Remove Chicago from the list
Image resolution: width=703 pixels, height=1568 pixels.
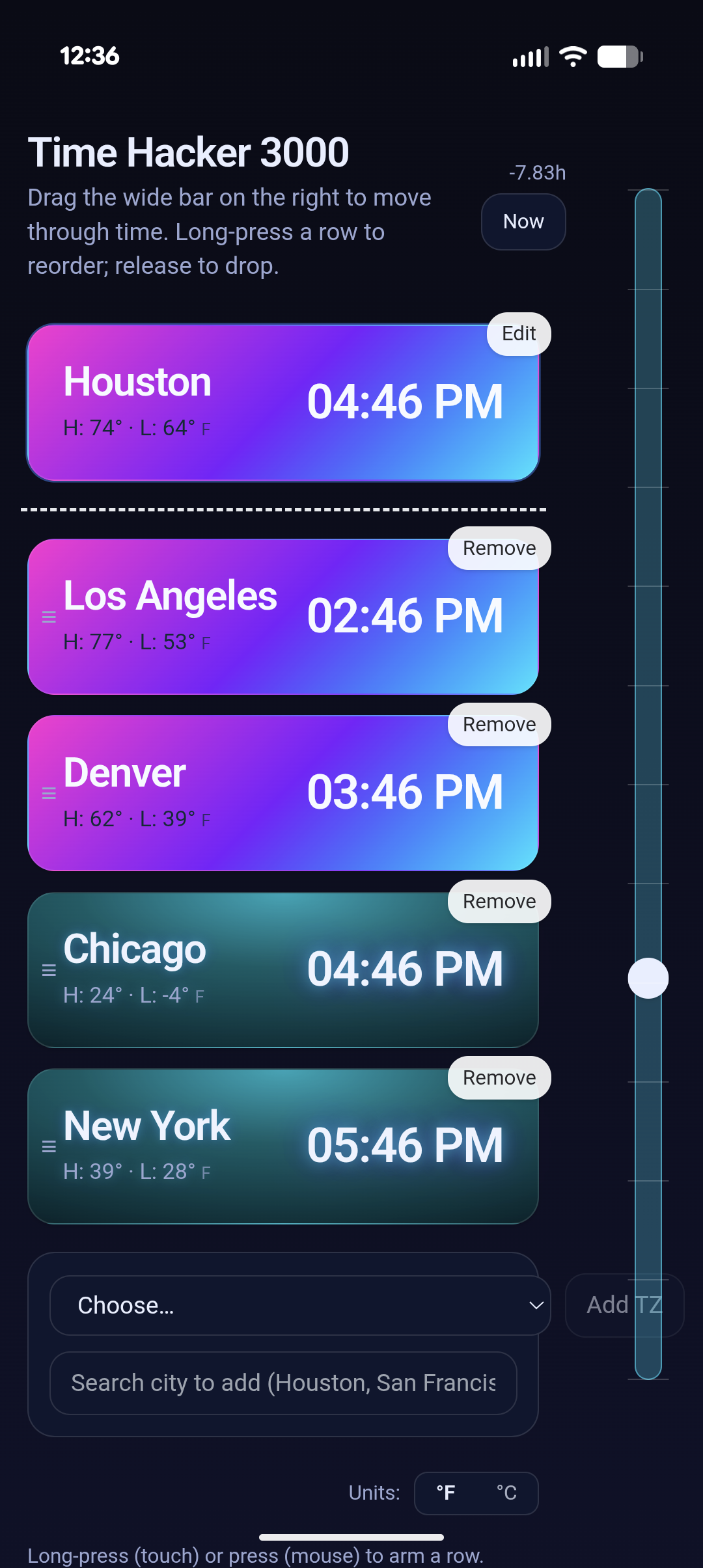[x=499, y=901]
